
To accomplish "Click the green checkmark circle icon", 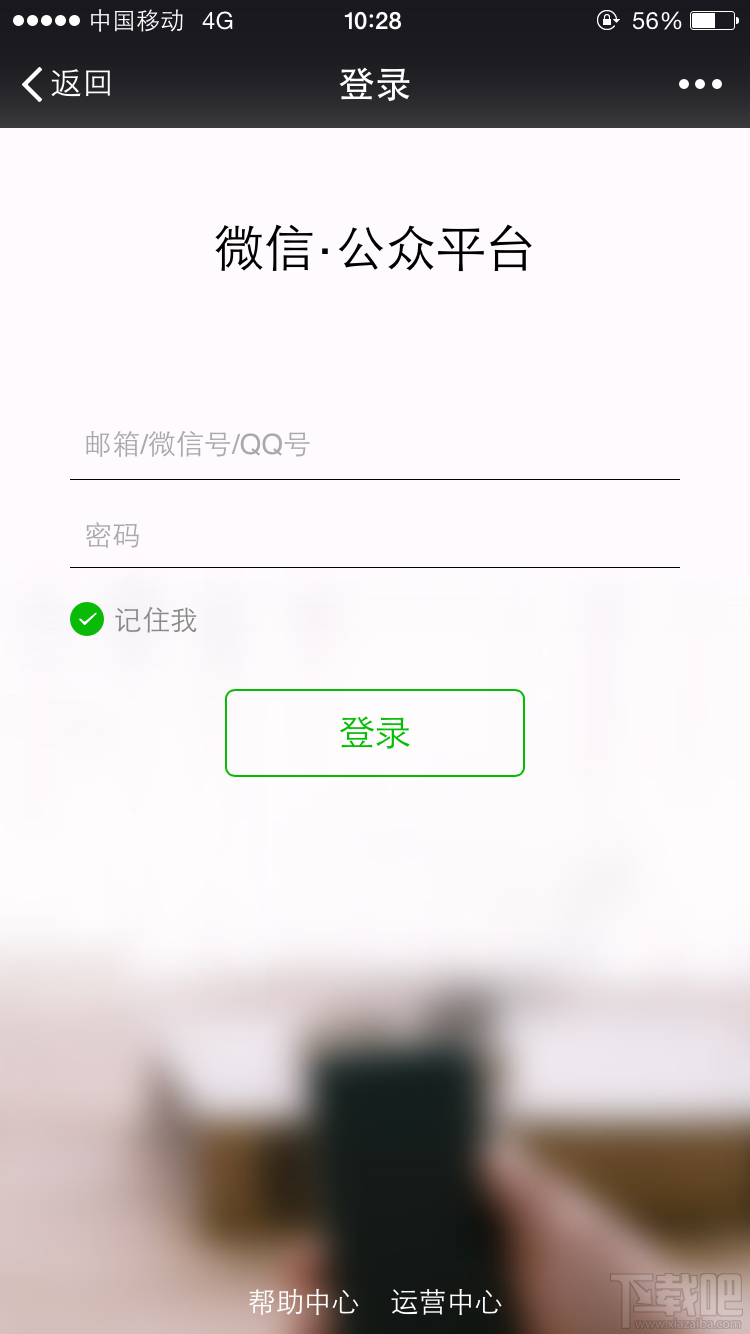I will pos(87,620).
